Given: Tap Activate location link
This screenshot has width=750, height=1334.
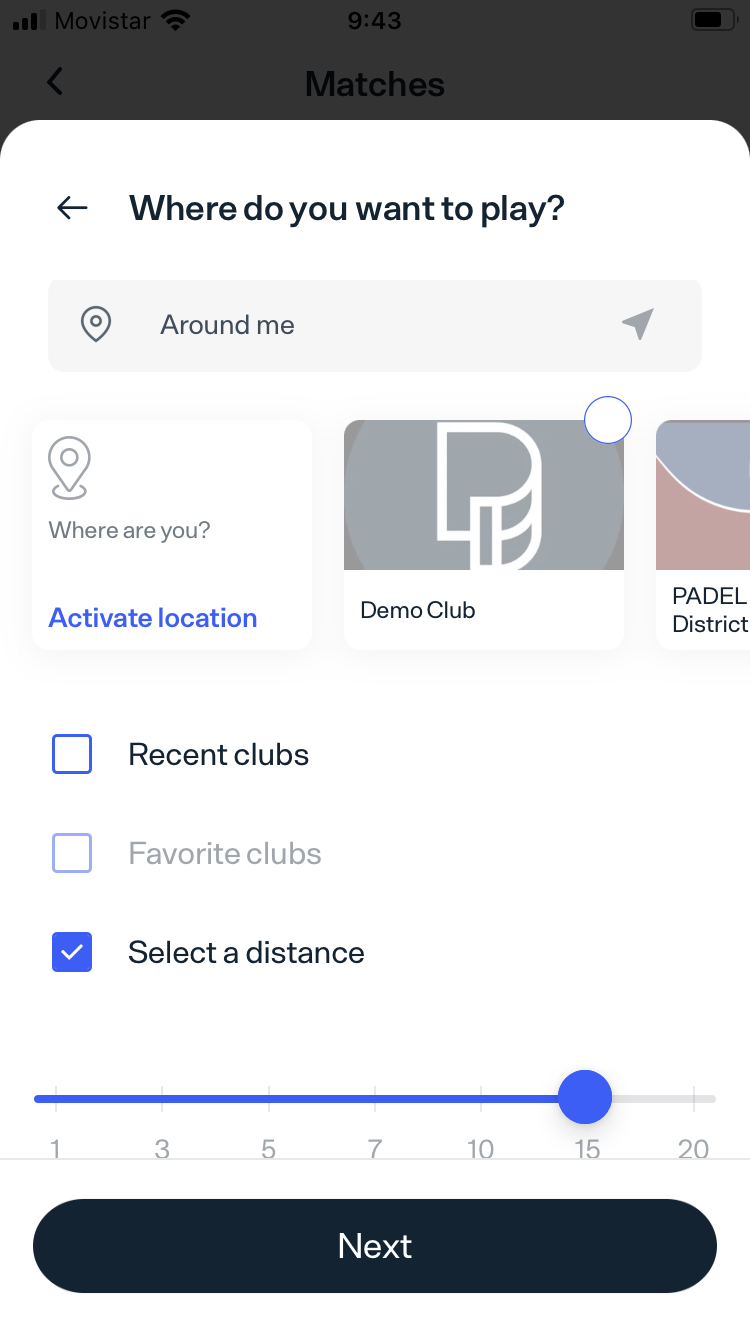Looking at the screenshot, I should tap(153, 618).
